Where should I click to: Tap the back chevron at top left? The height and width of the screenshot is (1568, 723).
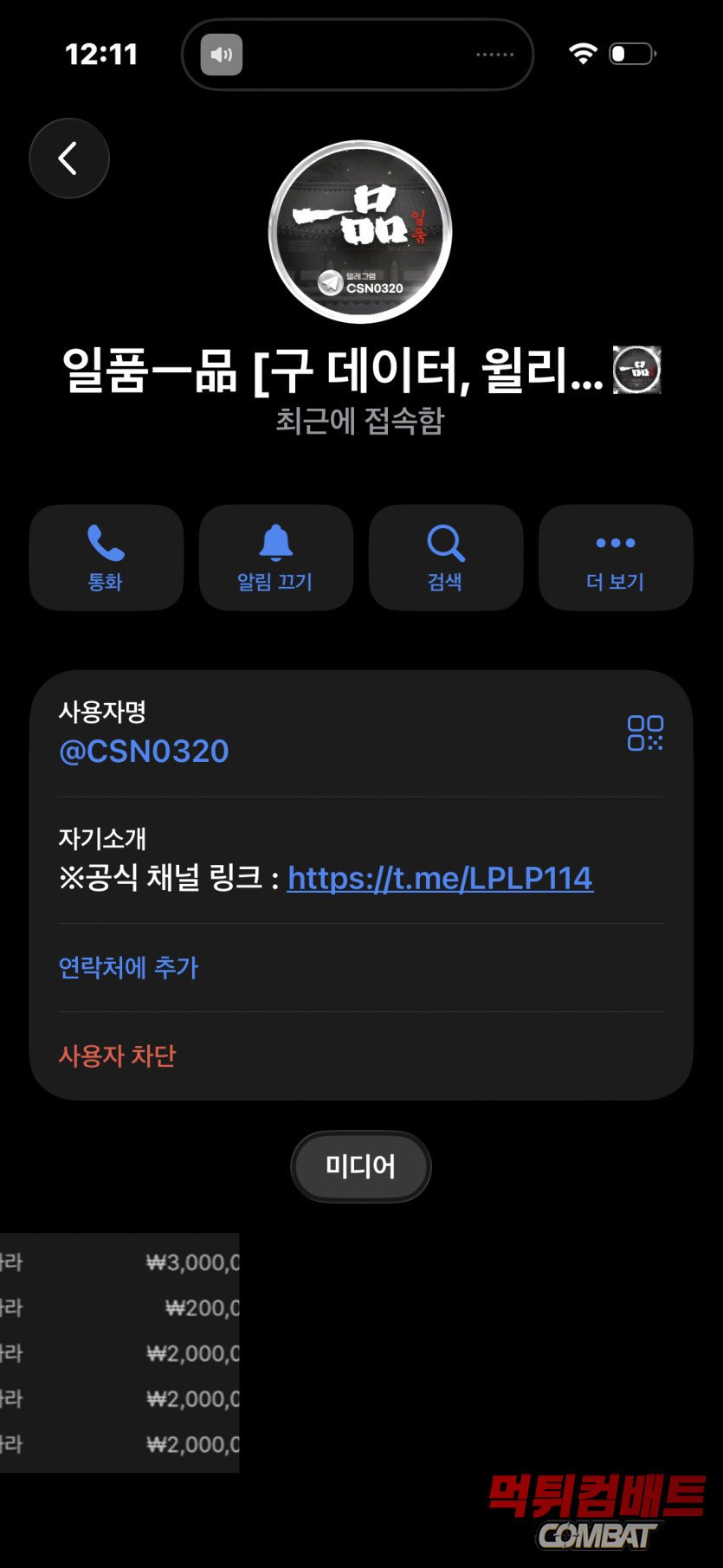(68, 158)
